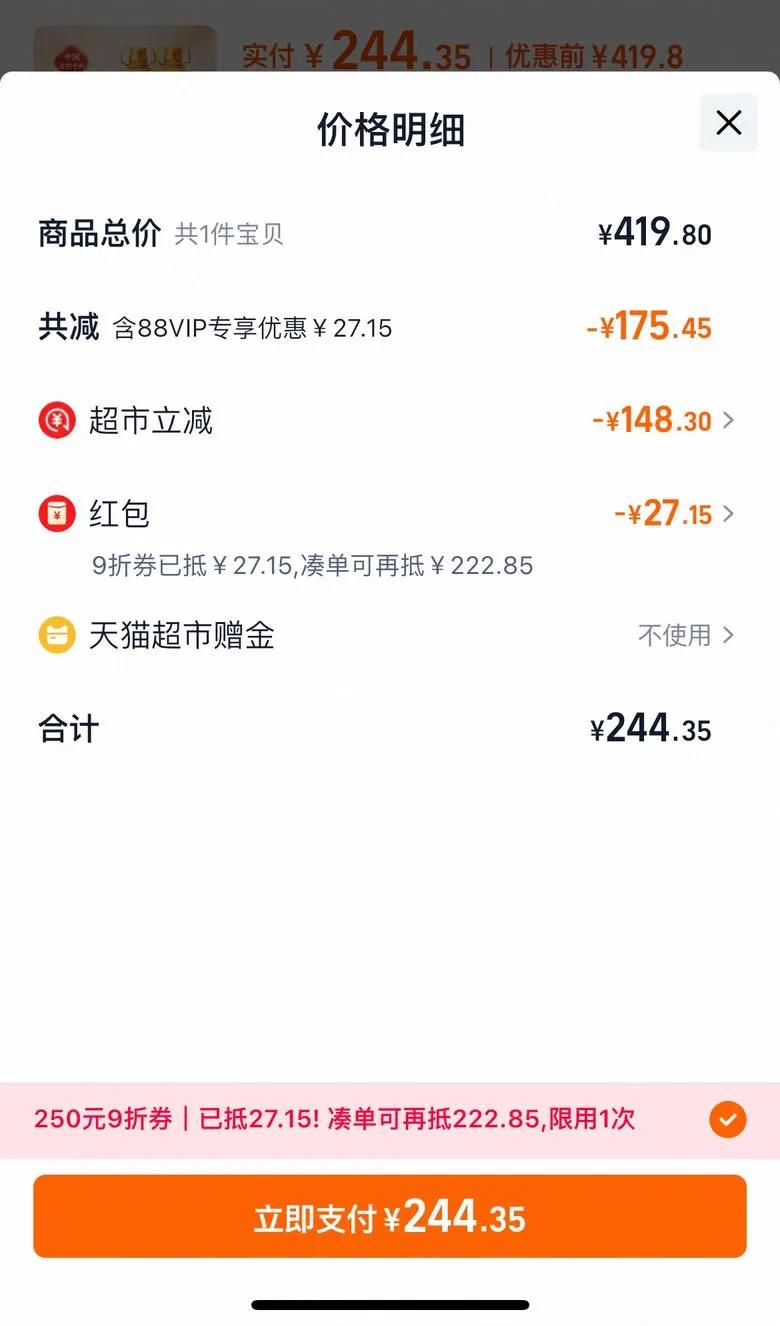Tap 立即支付 ¥244.35 to pay now
This screenshot has width=780, height=1326.
(x=389, y=1216)
